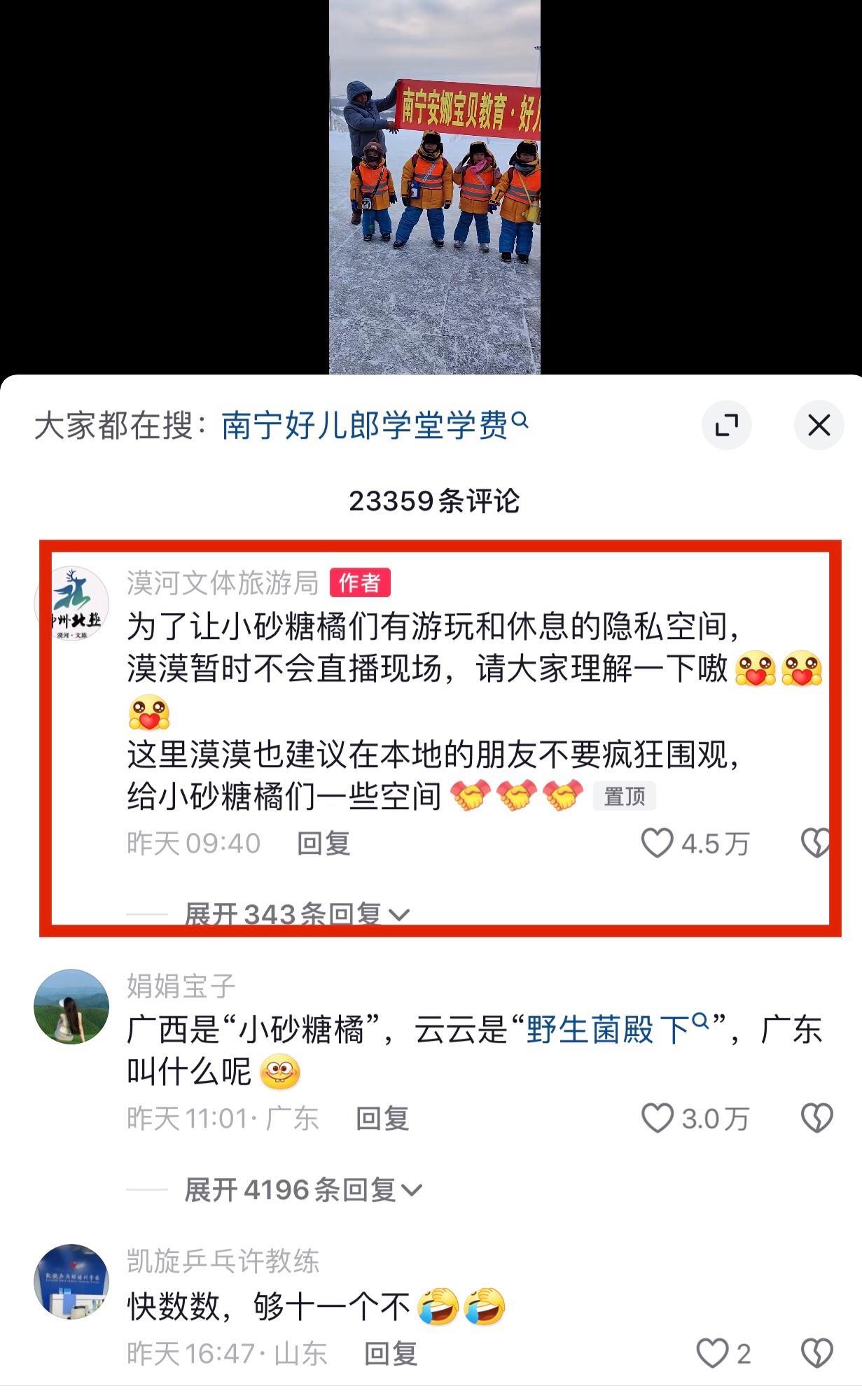This screenshot has height=1400, width=862.
Task: Like 娟娟宝子's comment with 3.0万 likes
Action: click(658, 1118)
